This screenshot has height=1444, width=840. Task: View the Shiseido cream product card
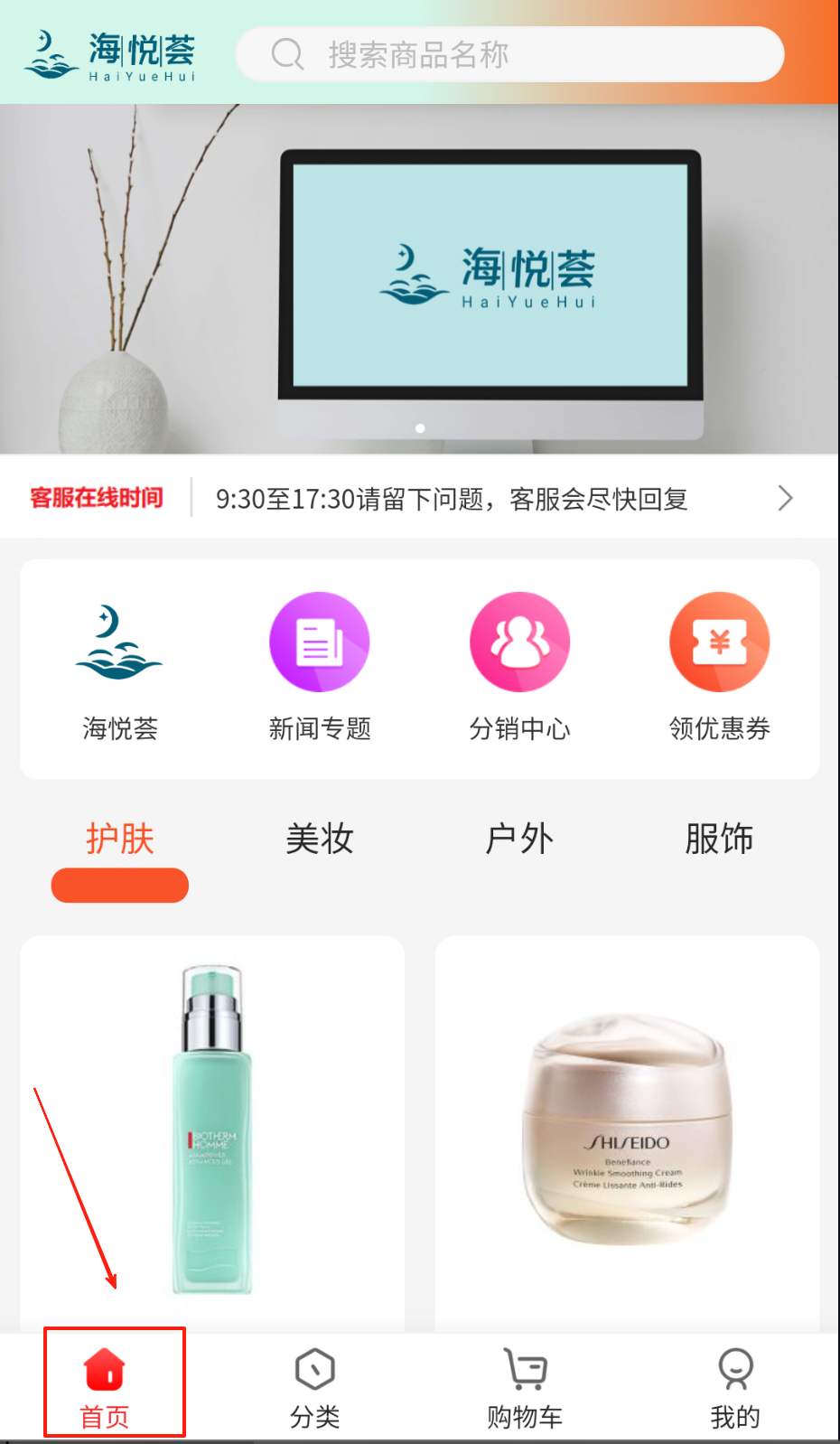627,1130
